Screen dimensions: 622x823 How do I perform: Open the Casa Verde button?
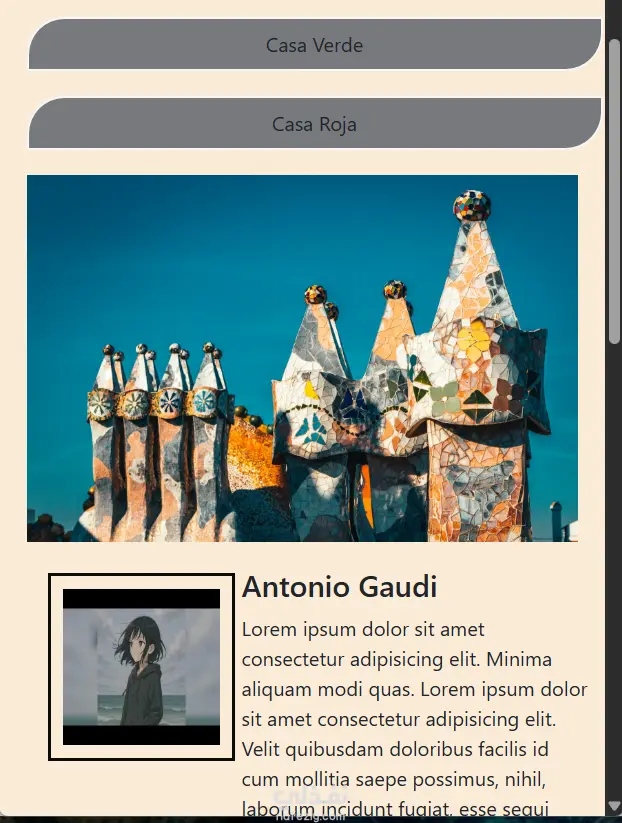point(314,45)
